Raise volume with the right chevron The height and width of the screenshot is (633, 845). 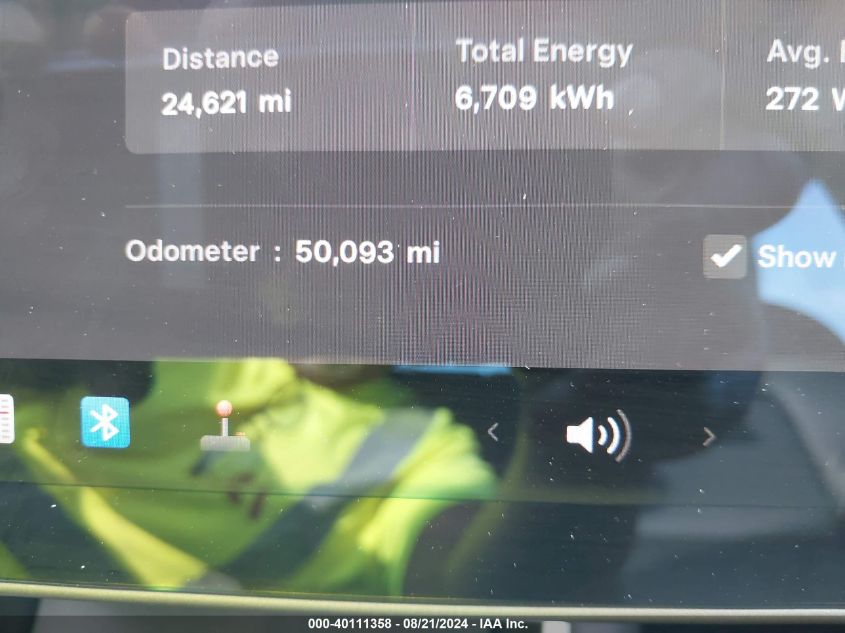tap(708, 436)
